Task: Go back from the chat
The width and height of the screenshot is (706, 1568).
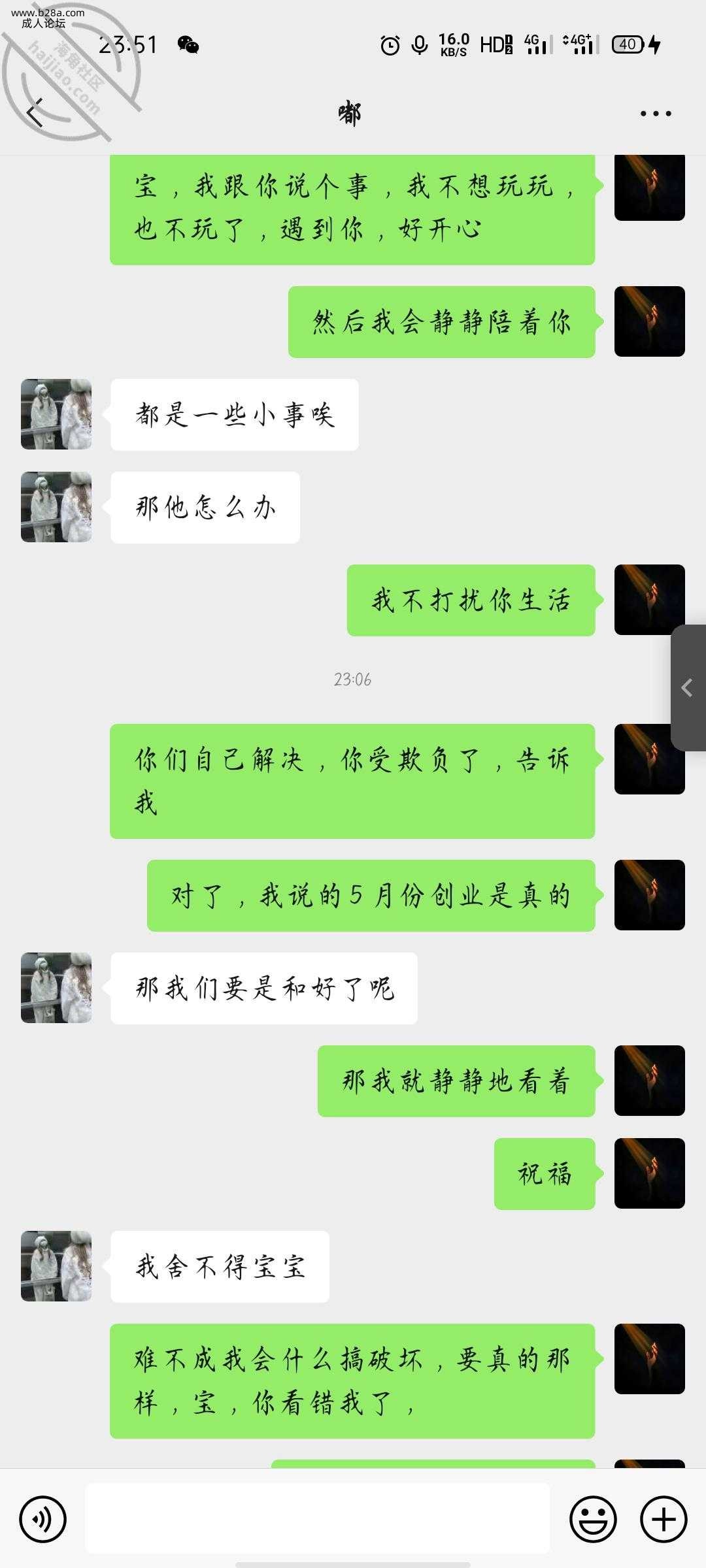Action: (35, 113)
